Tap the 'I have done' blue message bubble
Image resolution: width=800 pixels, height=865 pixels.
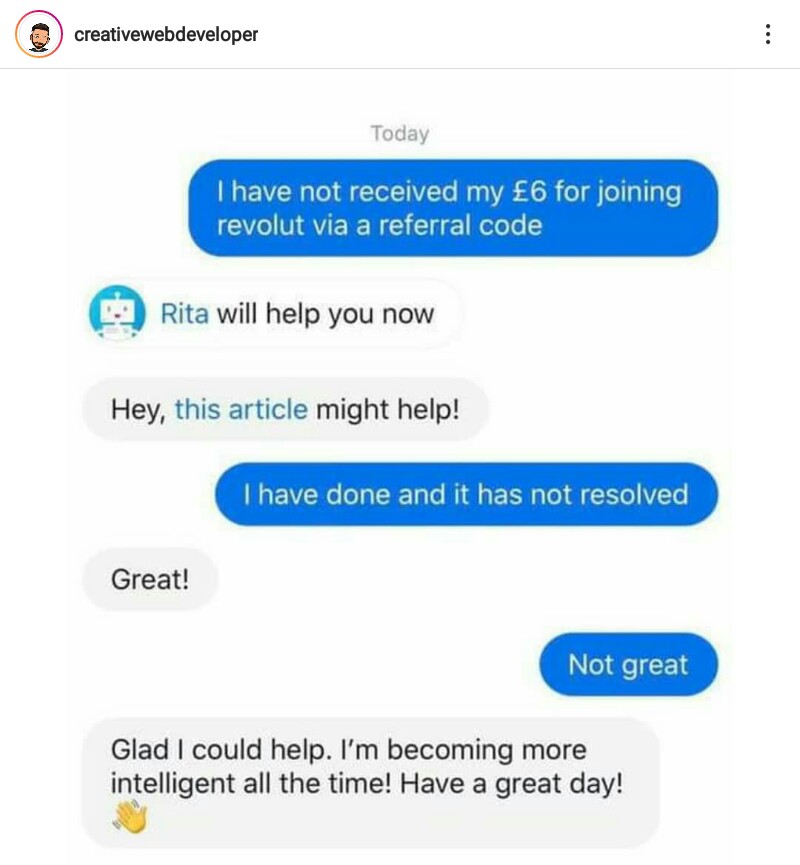point(465,494)
